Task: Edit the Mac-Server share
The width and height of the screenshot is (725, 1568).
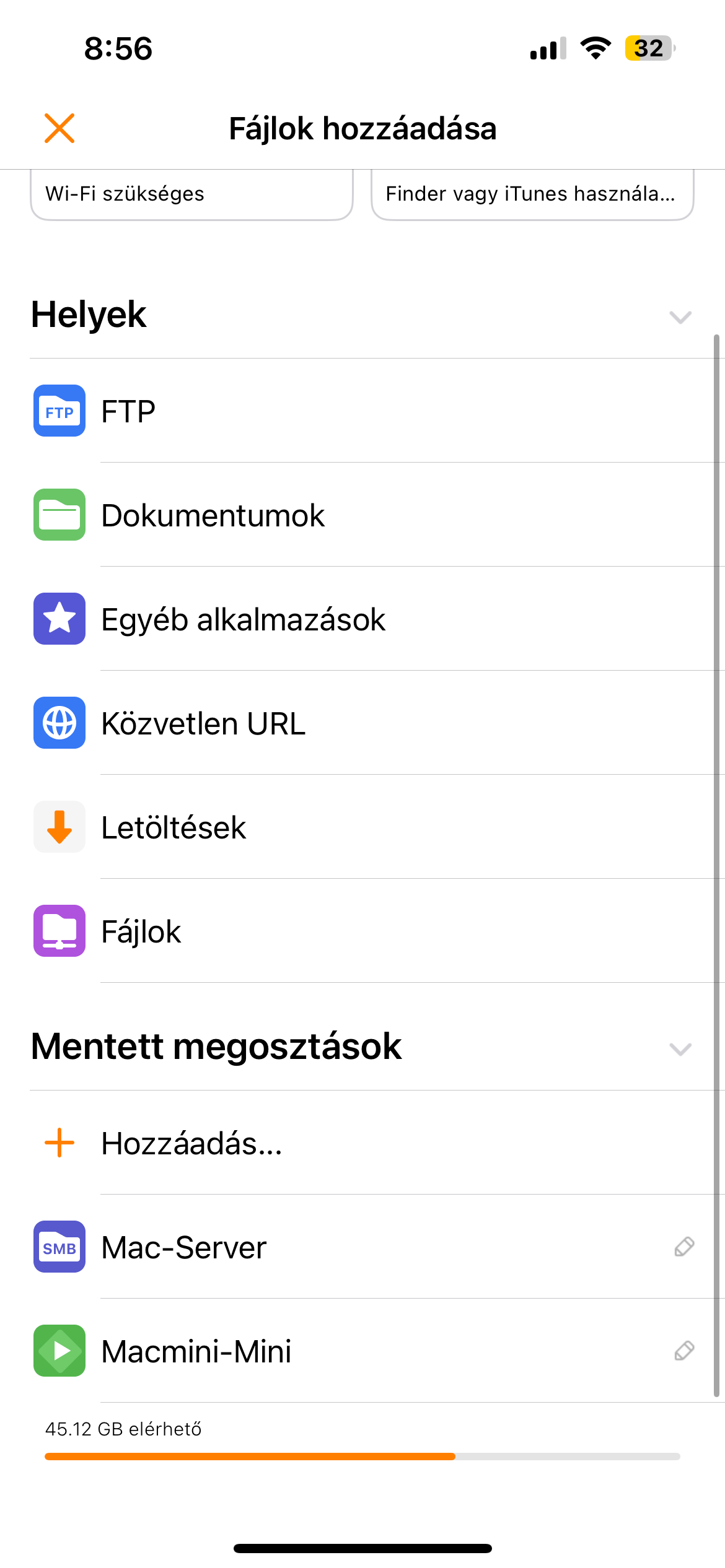Action: point(684,1247)
